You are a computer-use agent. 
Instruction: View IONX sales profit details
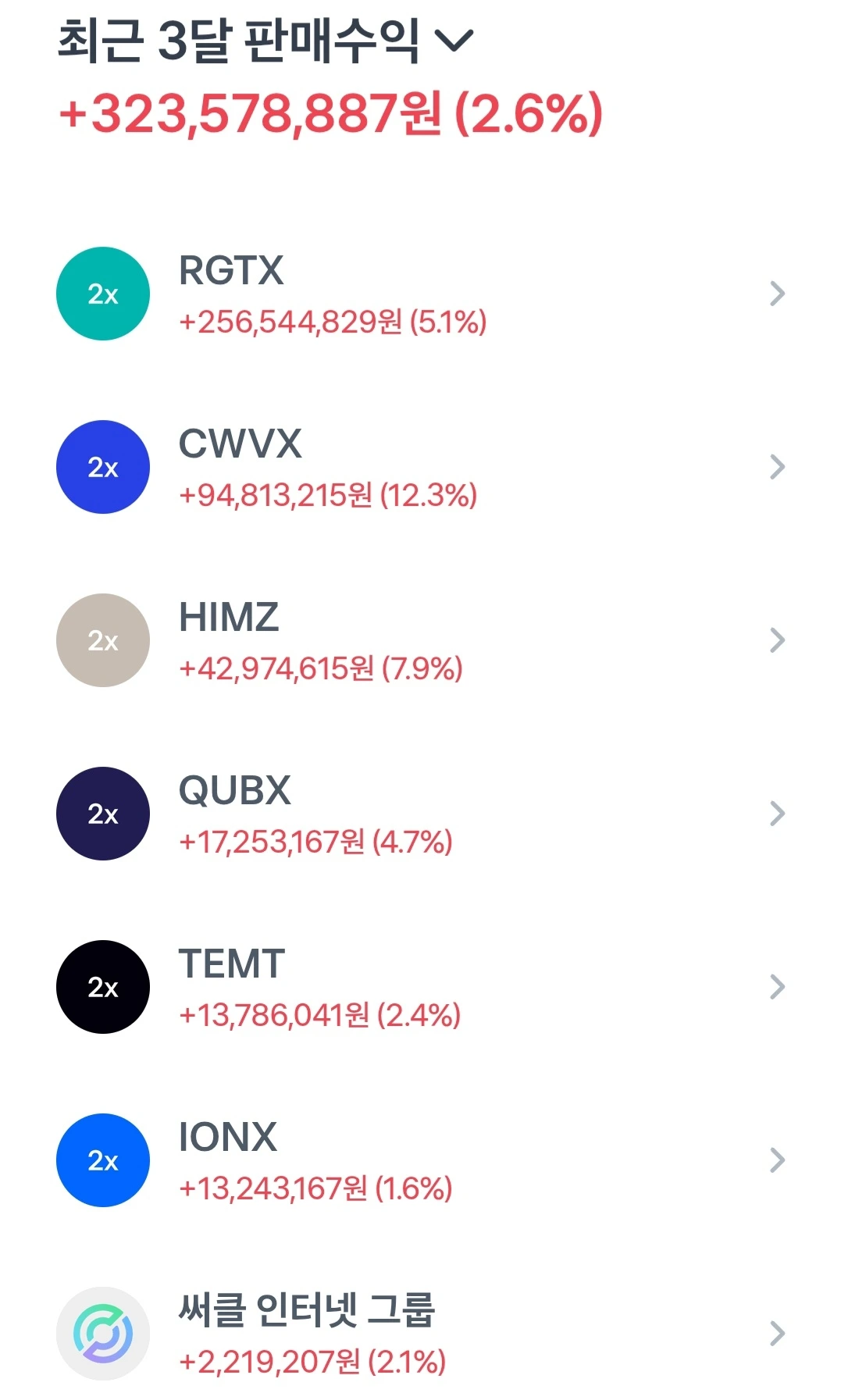pyautogui.click(x=420, y=1161)
